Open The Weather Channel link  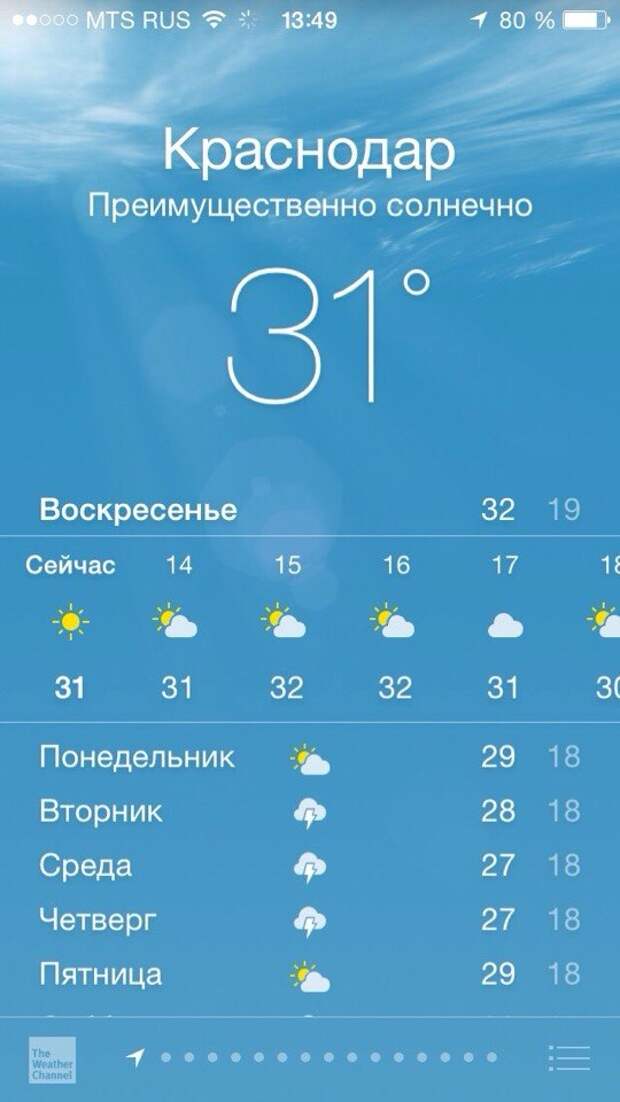click(52, 1060)
